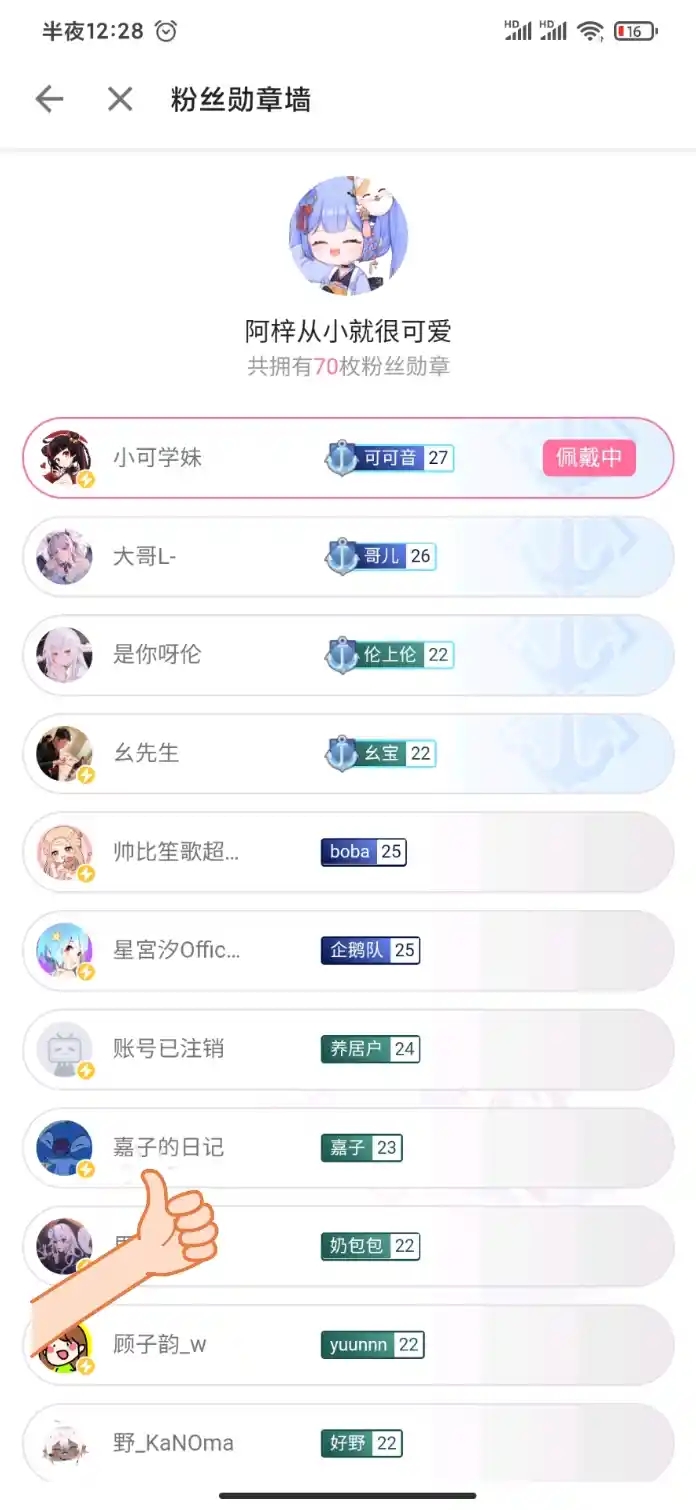Close the 粉丝勋章墙 page
Screen dimensions: 696x1510
coord(120,99)
